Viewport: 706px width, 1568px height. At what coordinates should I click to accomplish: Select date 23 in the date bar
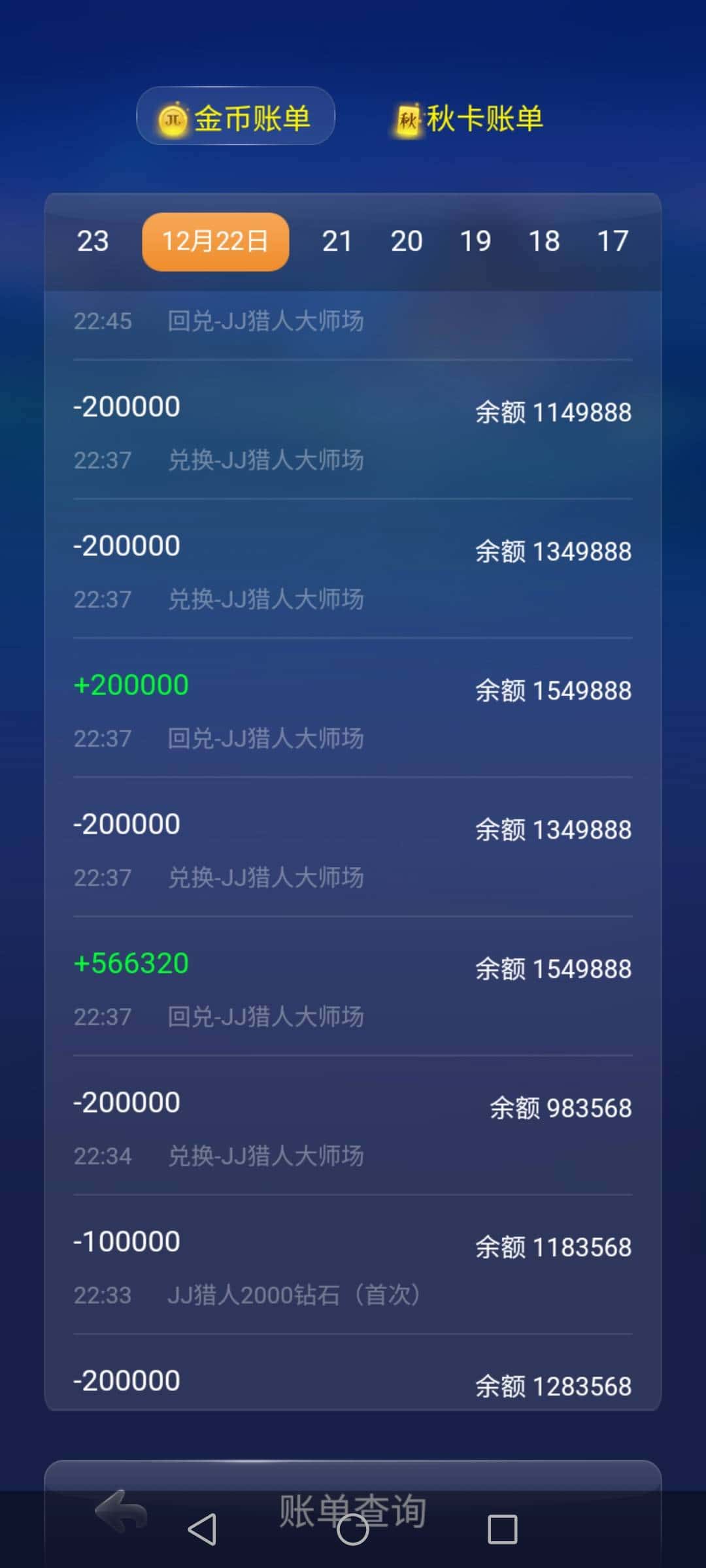(92, 241)
